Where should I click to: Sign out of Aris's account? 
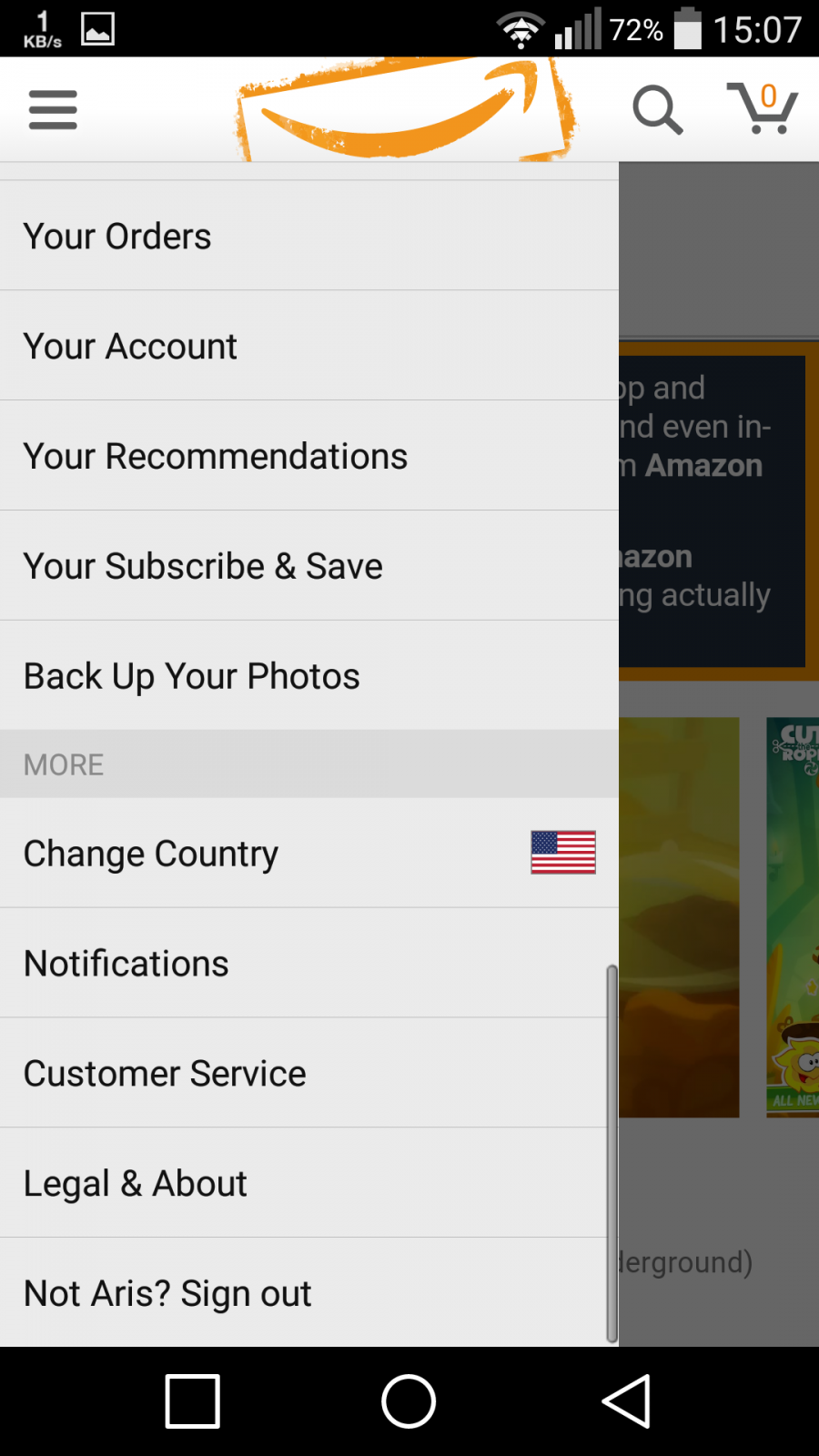point(309,1292)
